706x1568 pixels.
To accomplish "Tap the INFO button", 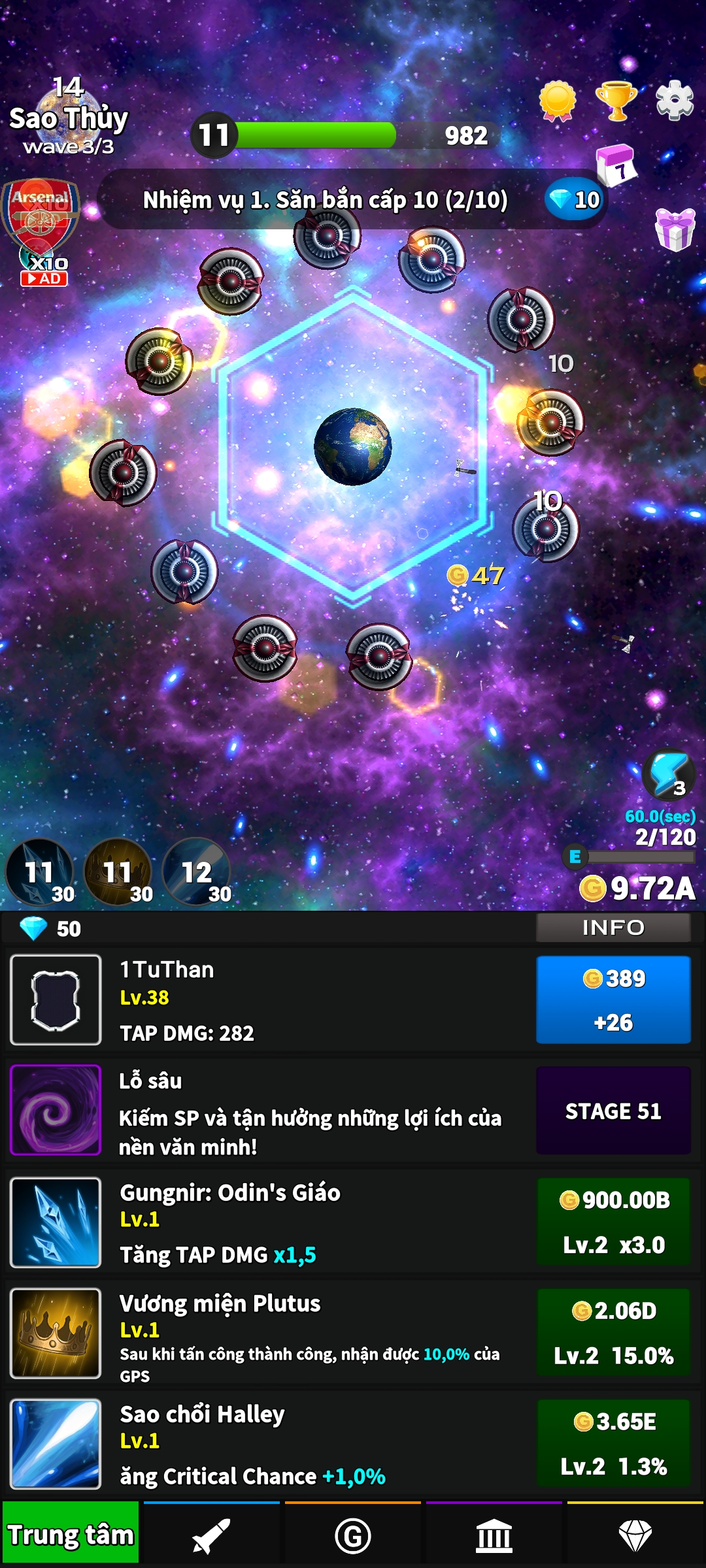I will [613, 928].
